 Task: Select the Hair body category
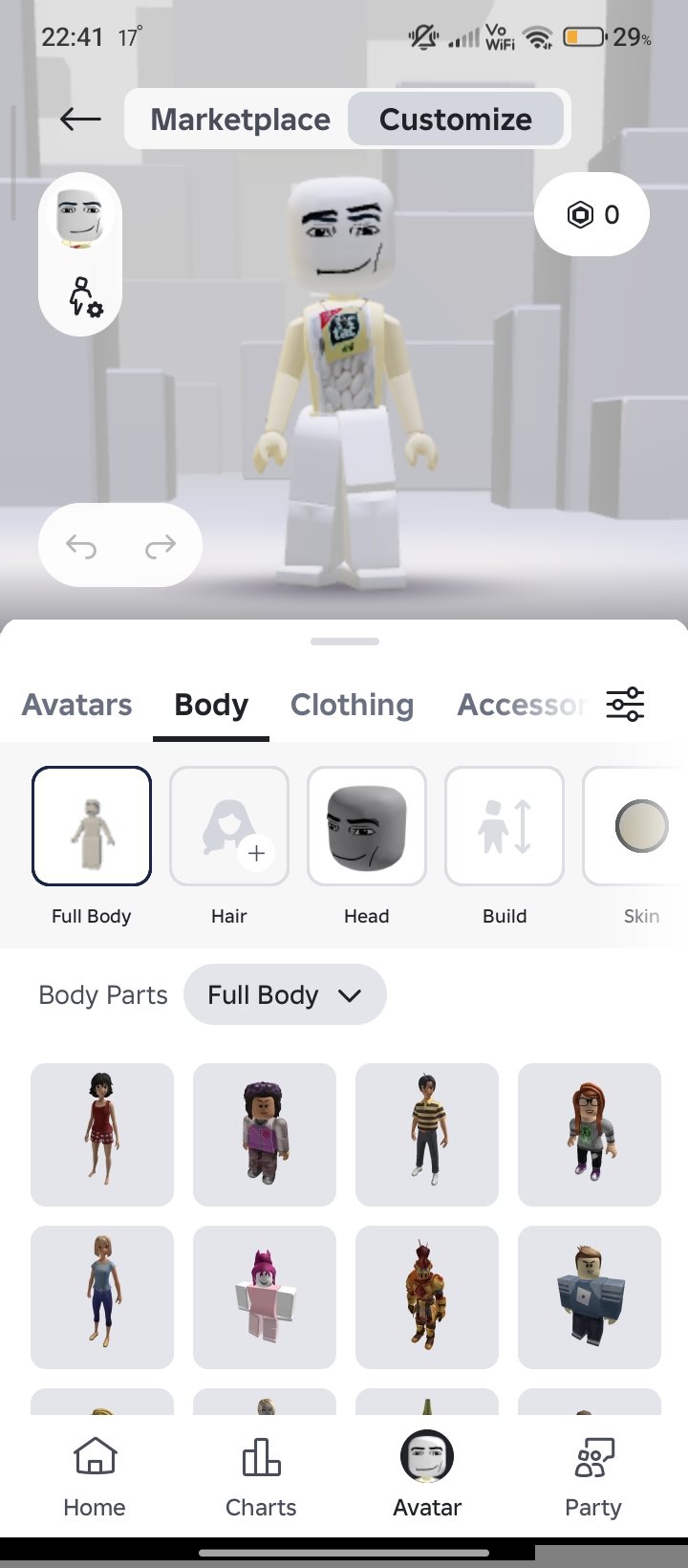pyautogui.click(x=229, y=826)
